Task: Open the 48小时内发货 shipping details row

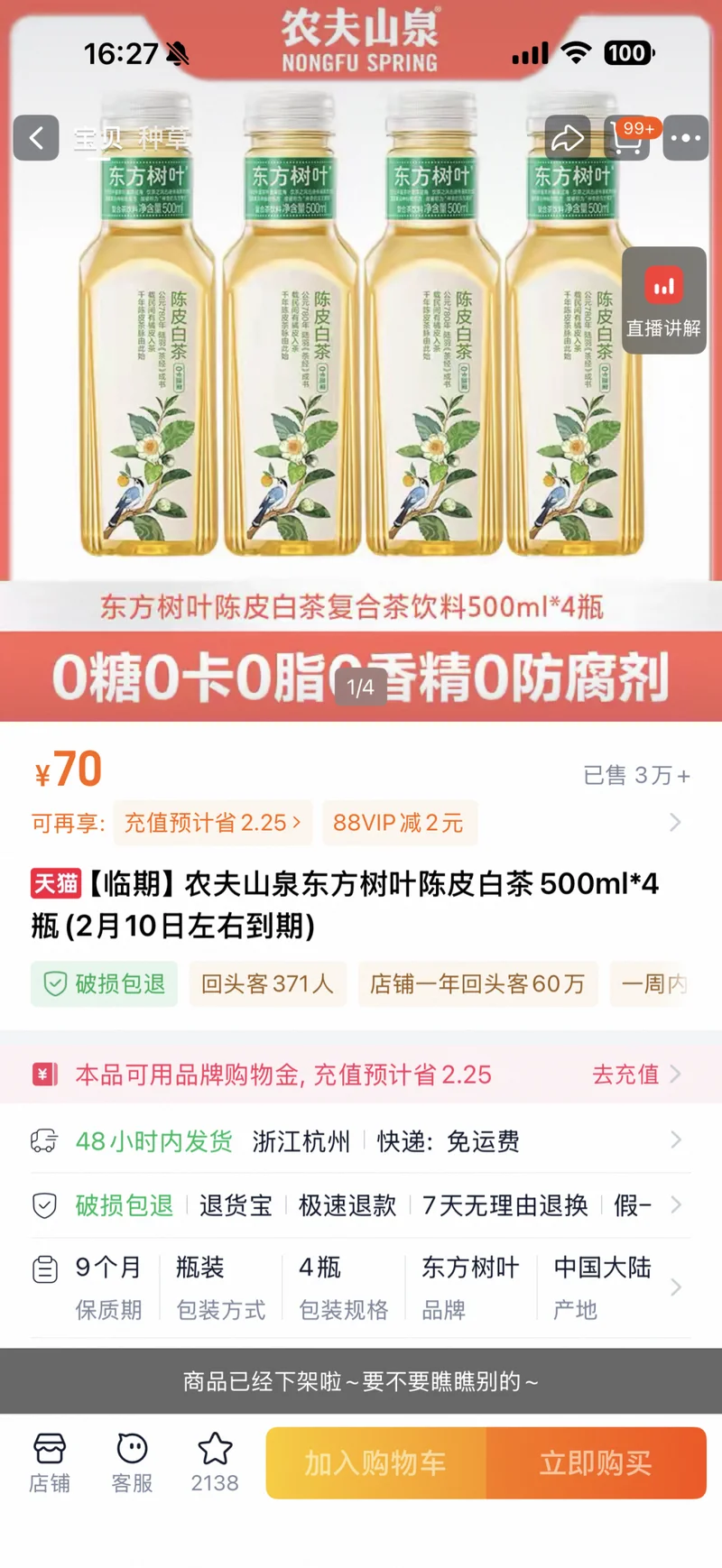Action: point(361,1141)
